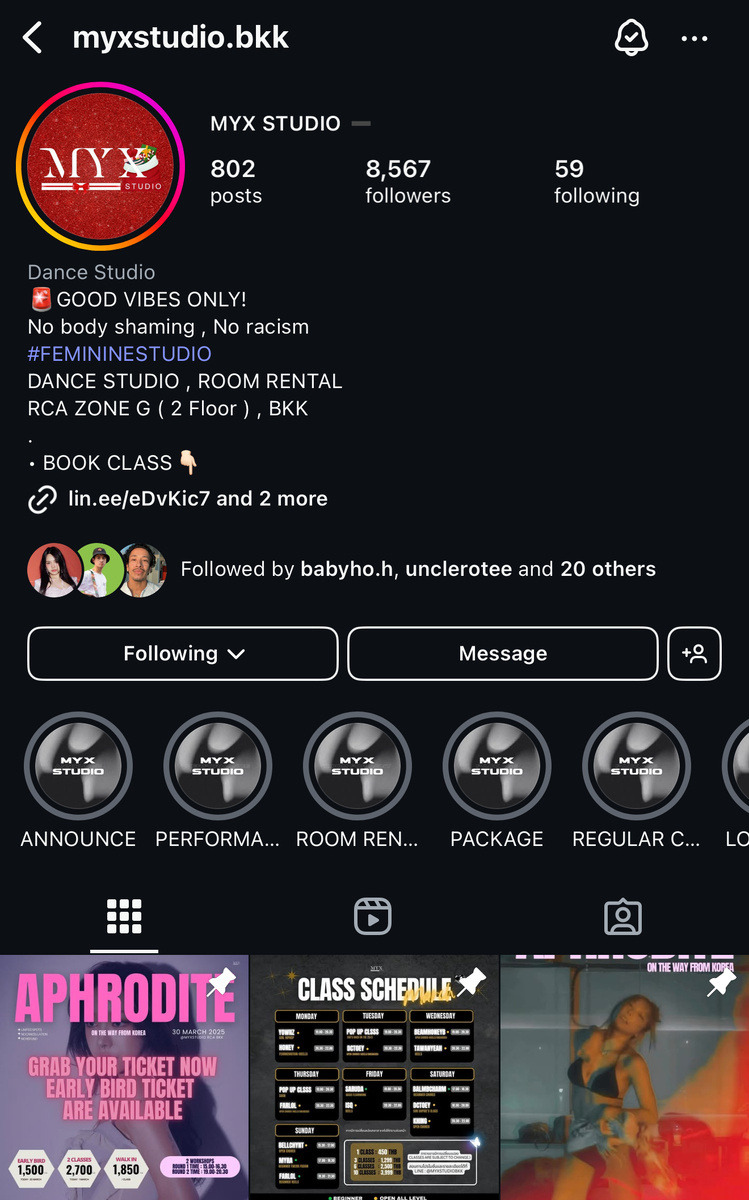View MYX Studio's profile story

click(x=101, y=167)
